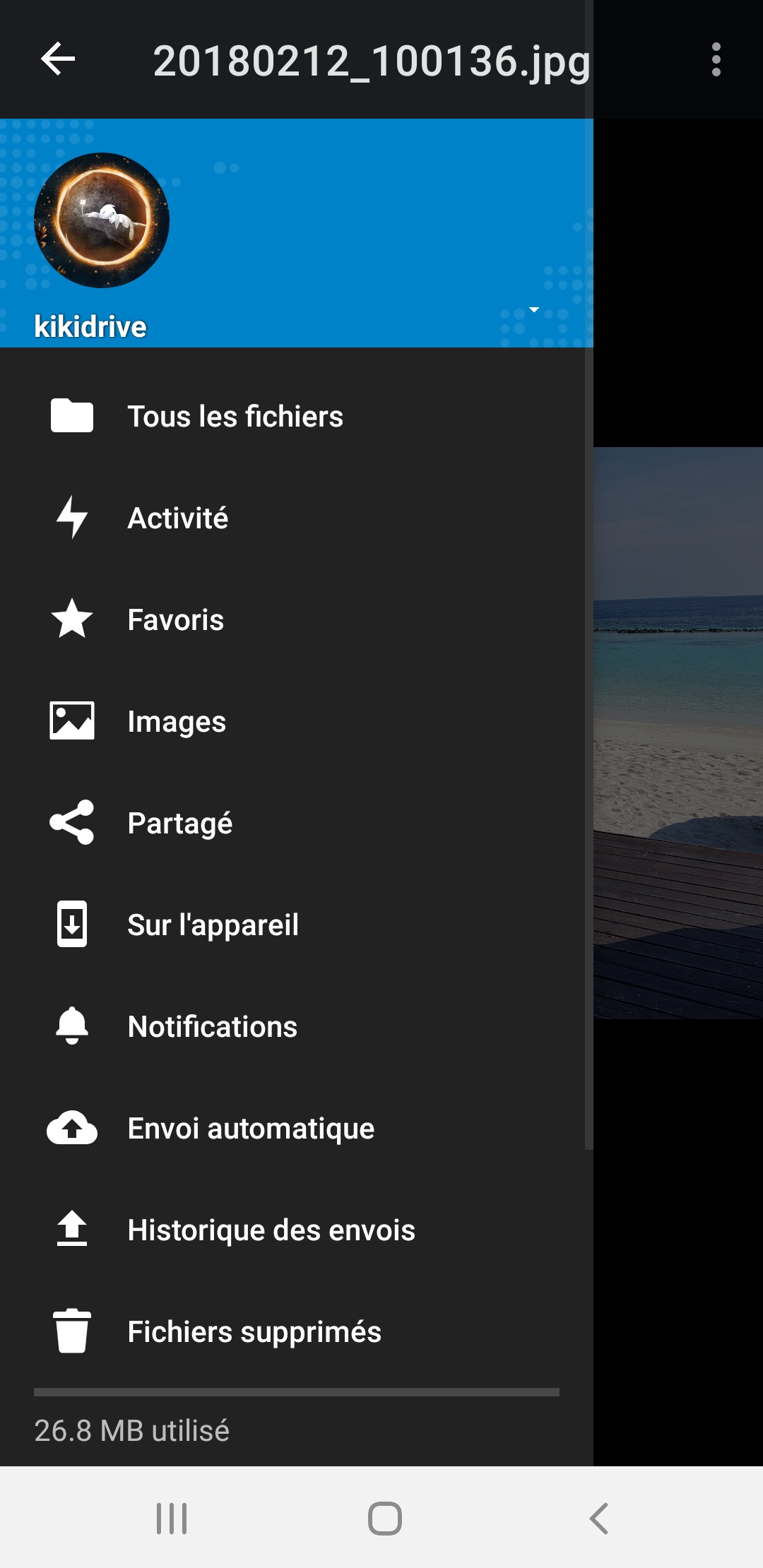This screenshot has width=763, height=1568.
Task: Open Notifications via the bell icon
Action: tap(71, 1026)
